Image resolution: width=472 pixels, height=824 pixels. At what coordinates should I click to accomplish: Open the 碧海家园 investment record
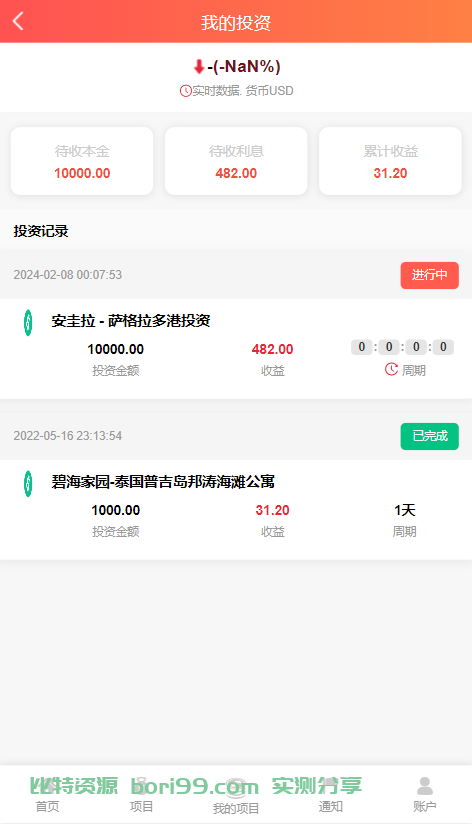pos(236,509)
